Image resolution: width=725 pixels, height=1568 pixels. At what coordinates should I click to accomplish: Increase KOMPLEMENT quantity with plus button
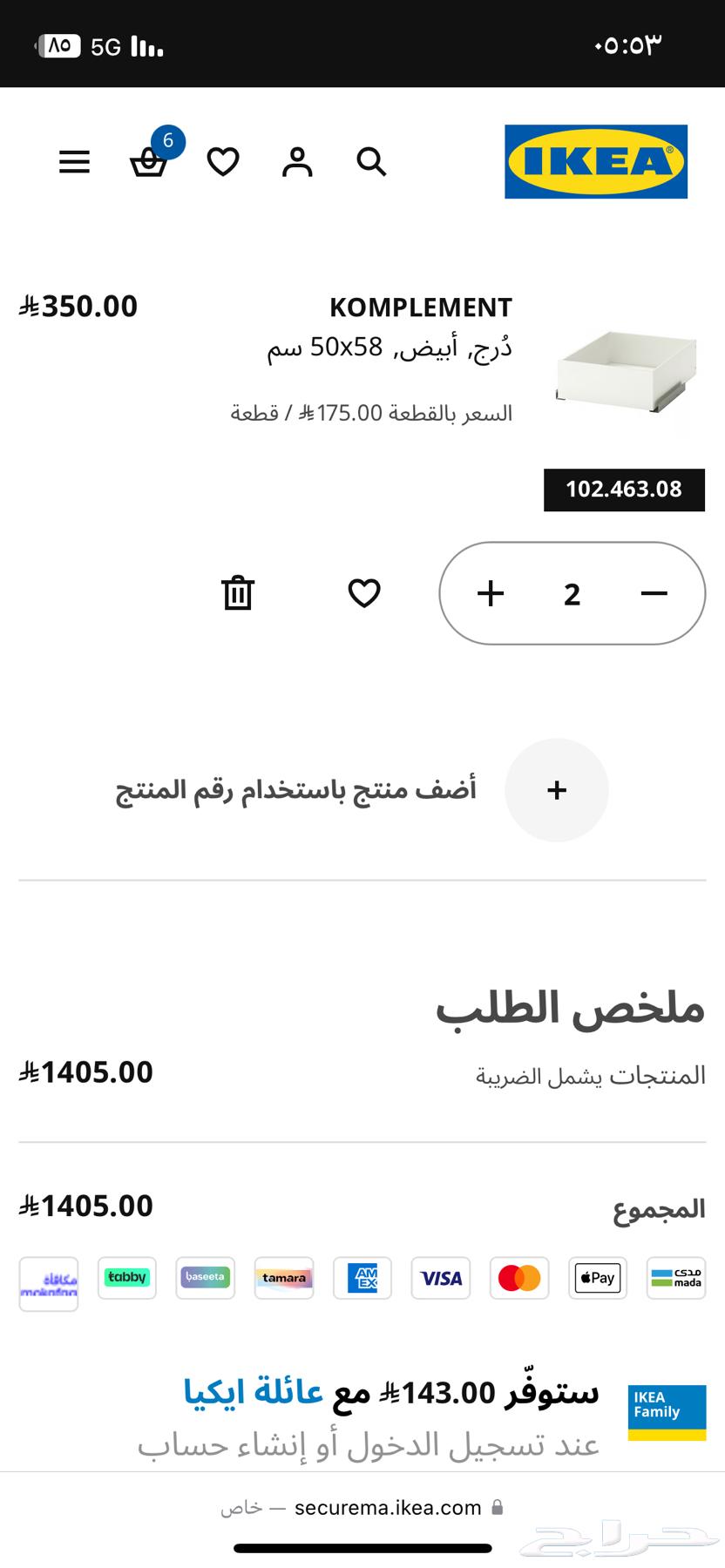point(491,593)
